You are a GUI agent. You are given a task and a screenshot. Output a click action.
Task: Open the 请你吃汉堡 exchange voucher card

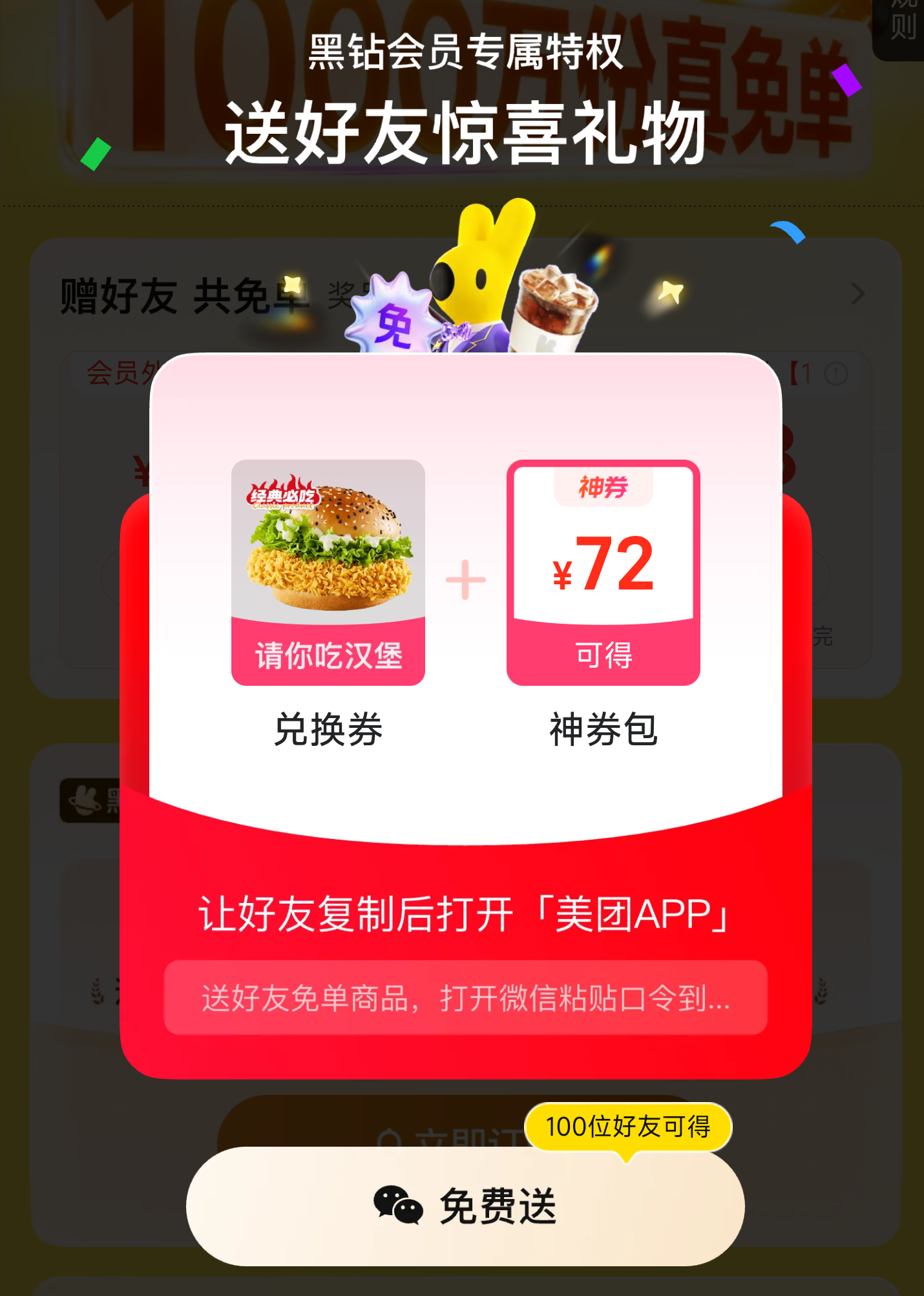click(328, 573)
